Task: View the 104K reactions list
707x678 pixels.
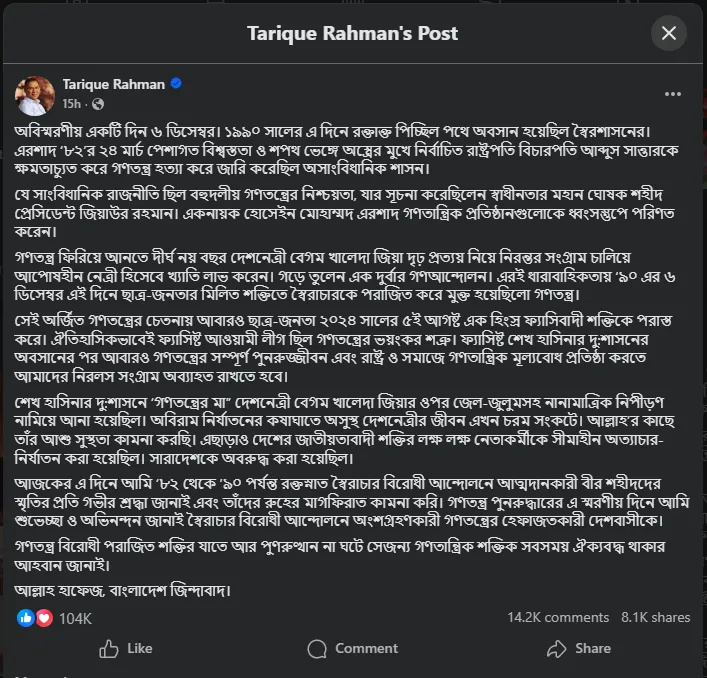Action: coord(74,618)
